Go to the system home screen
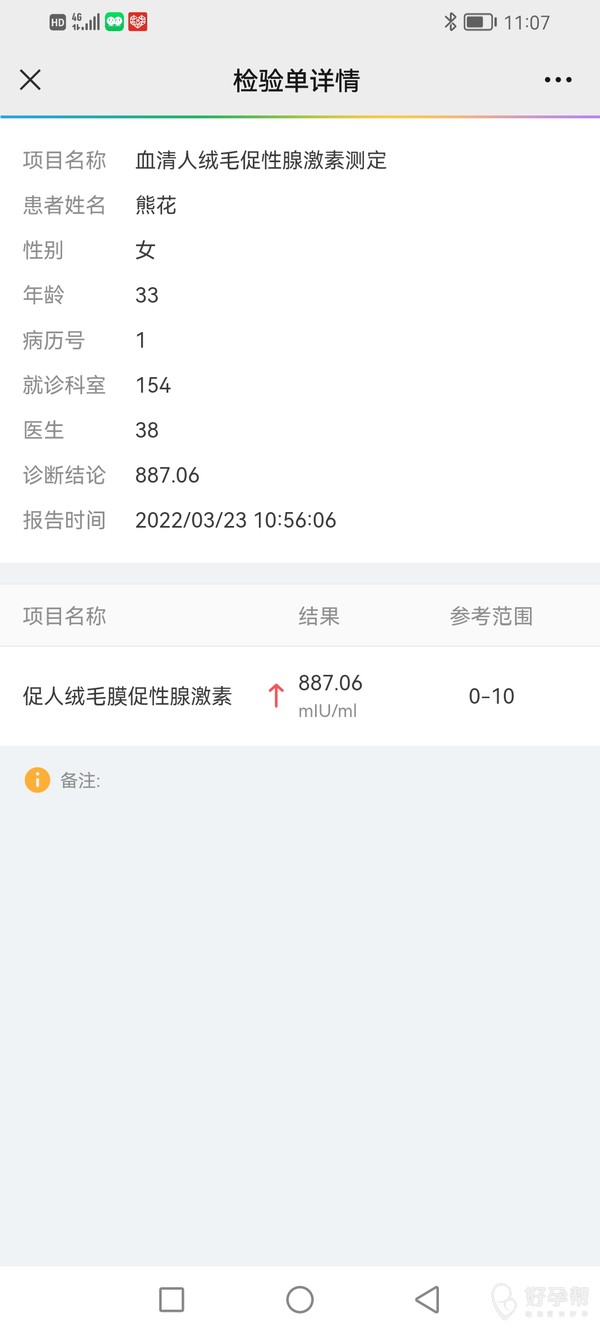The width and height of the screenshot is (600, 1333). coord(300,1299)
